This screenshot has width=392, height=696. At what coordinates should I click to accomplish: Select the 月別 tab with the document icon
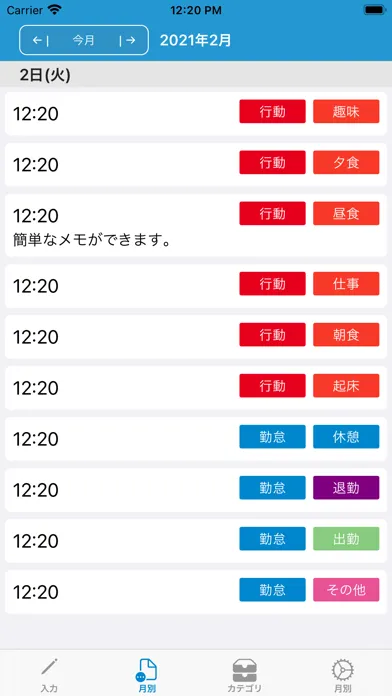pyautogui.click(x=147, y=675)
